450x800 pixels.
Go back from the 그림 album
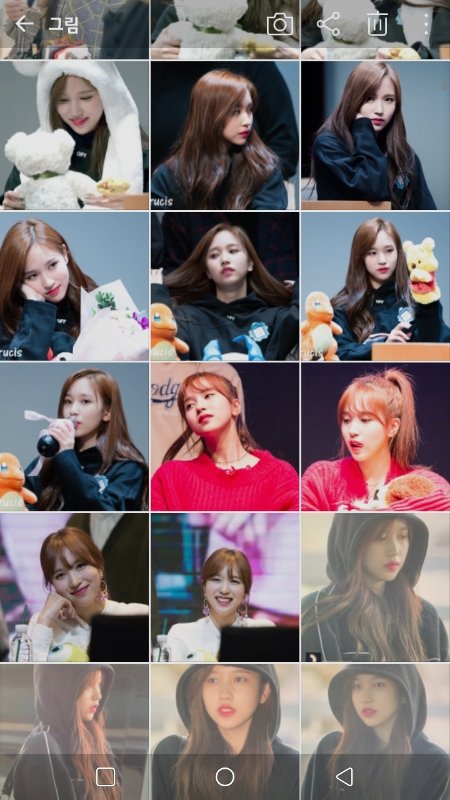pyautogui.click(x=23, y=24)
